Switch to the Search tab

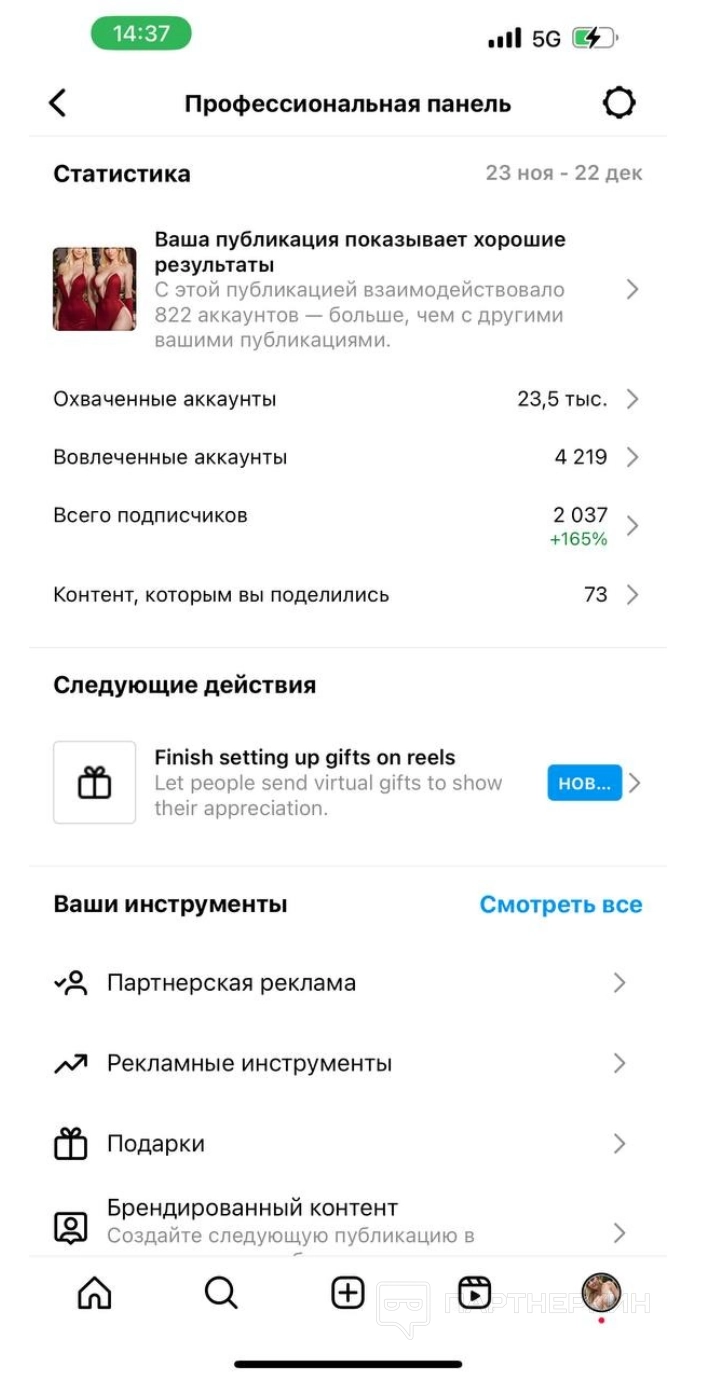[x=221, y=1294]
